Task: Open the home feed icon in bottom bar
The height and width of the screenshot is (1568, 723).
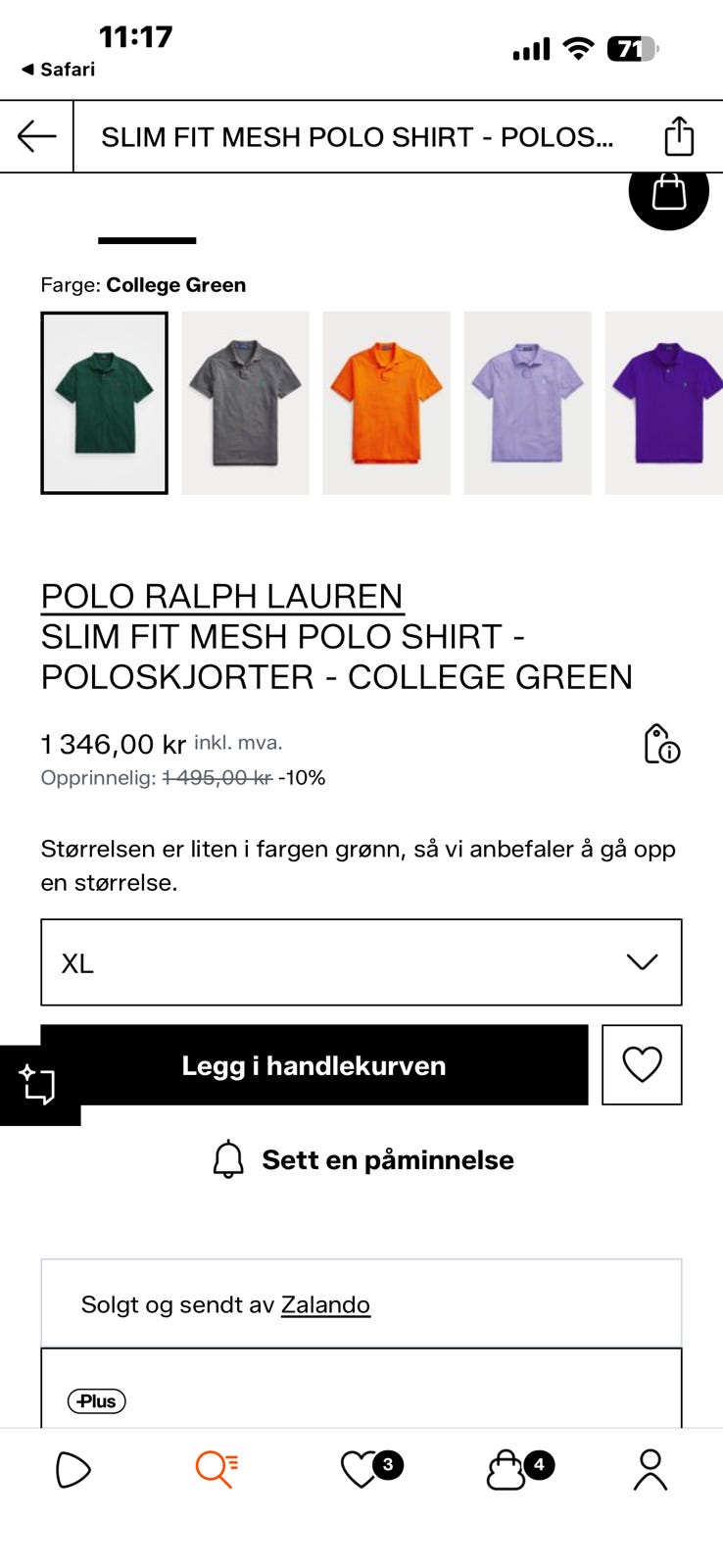Action: [72, 1467]
